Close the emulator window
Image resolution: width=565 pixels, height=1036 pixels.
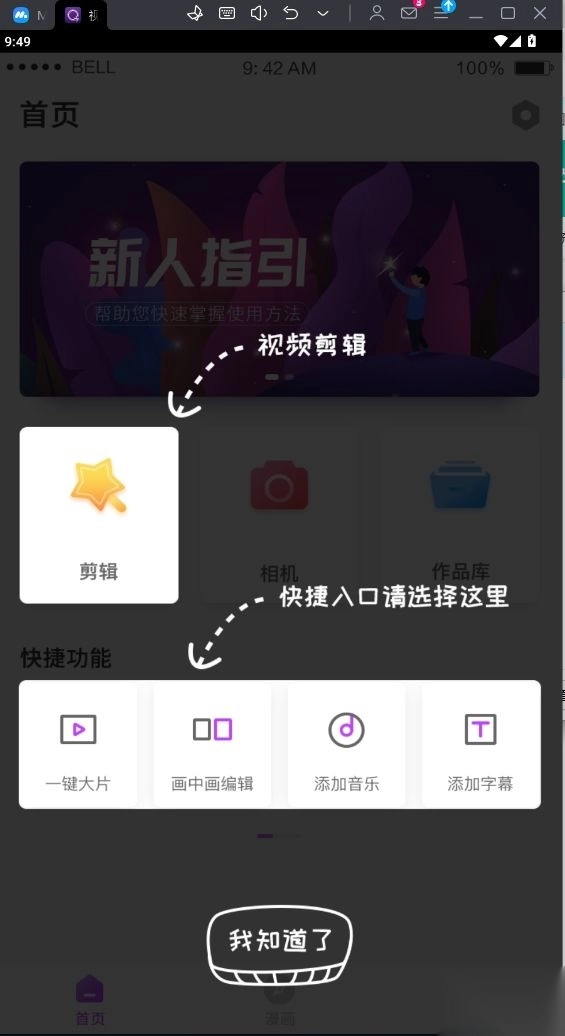pyautogui.click(x=539, y=13)
